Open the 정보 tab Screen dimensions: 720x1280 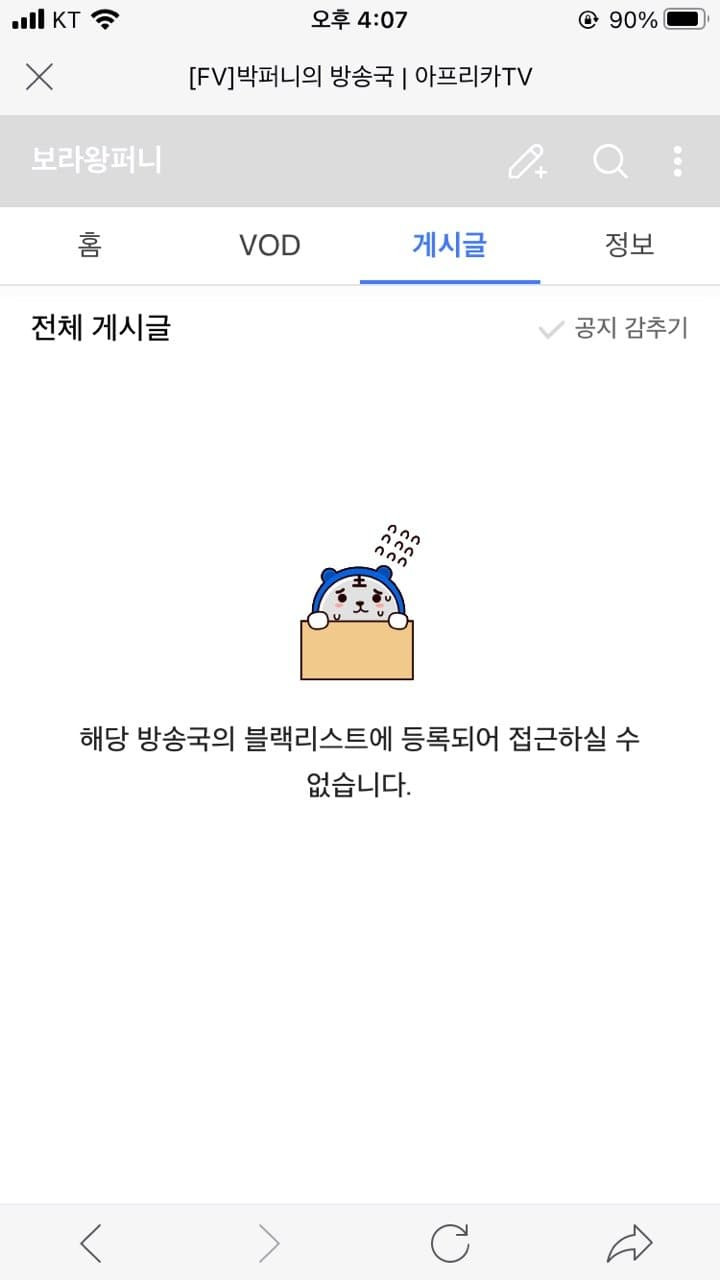[629, 245]
